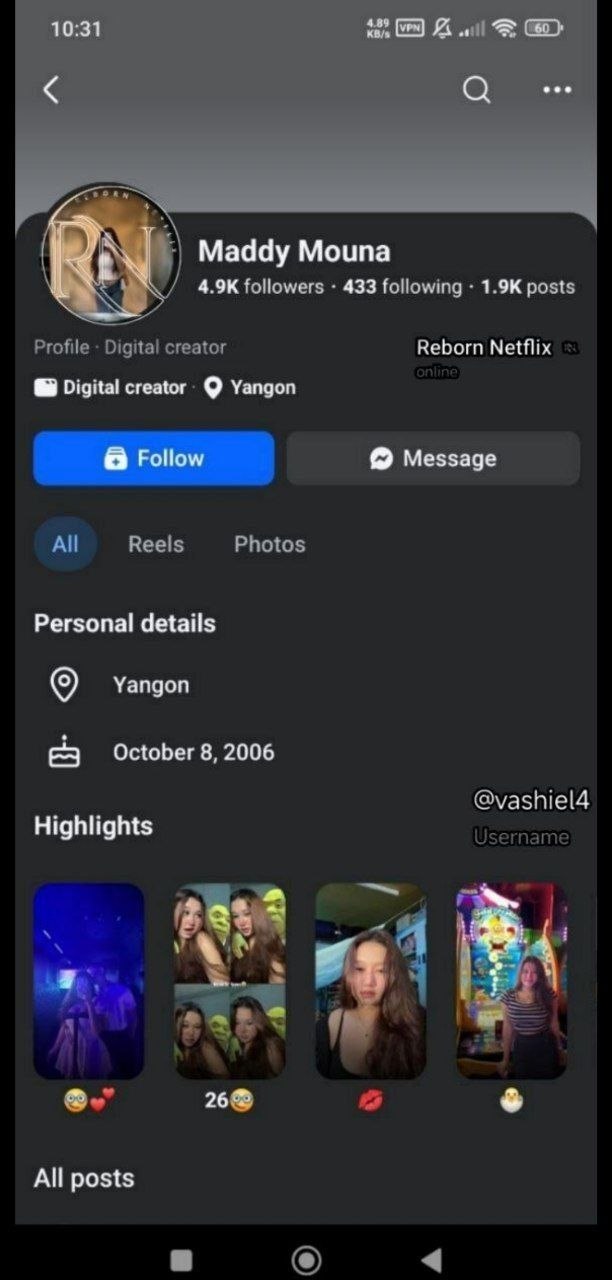Image resolution: width=612 pixels, height=1280 pixels.
Task: Tap the system back triangle
Action: [431, 1259]
